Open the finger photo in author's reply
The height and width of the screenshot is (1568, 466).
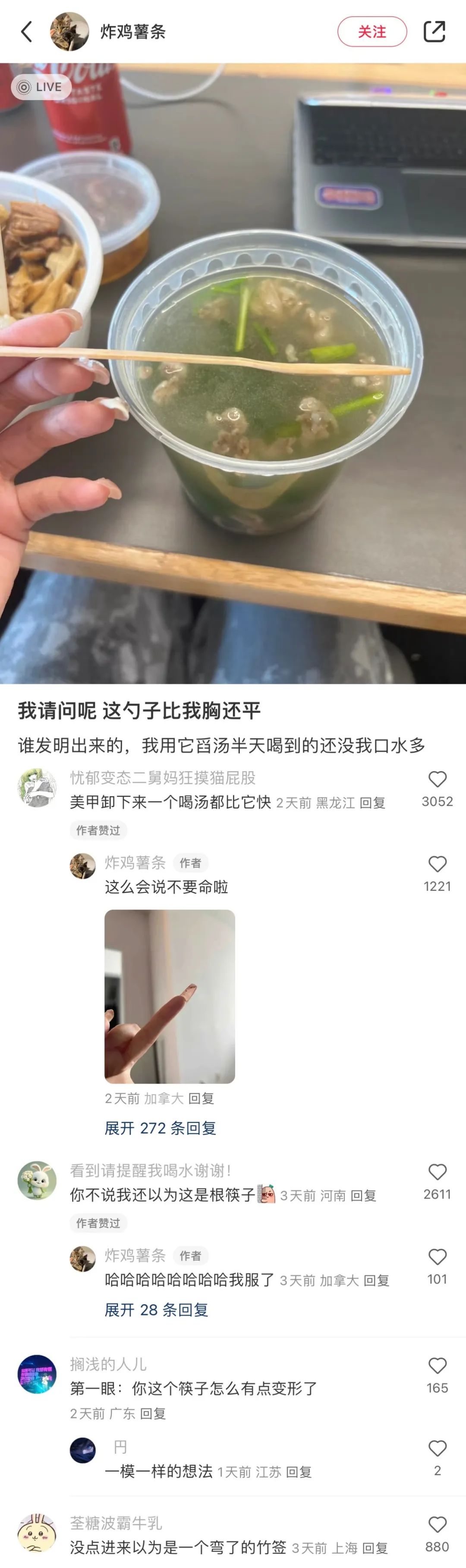(x=169, y=996)
